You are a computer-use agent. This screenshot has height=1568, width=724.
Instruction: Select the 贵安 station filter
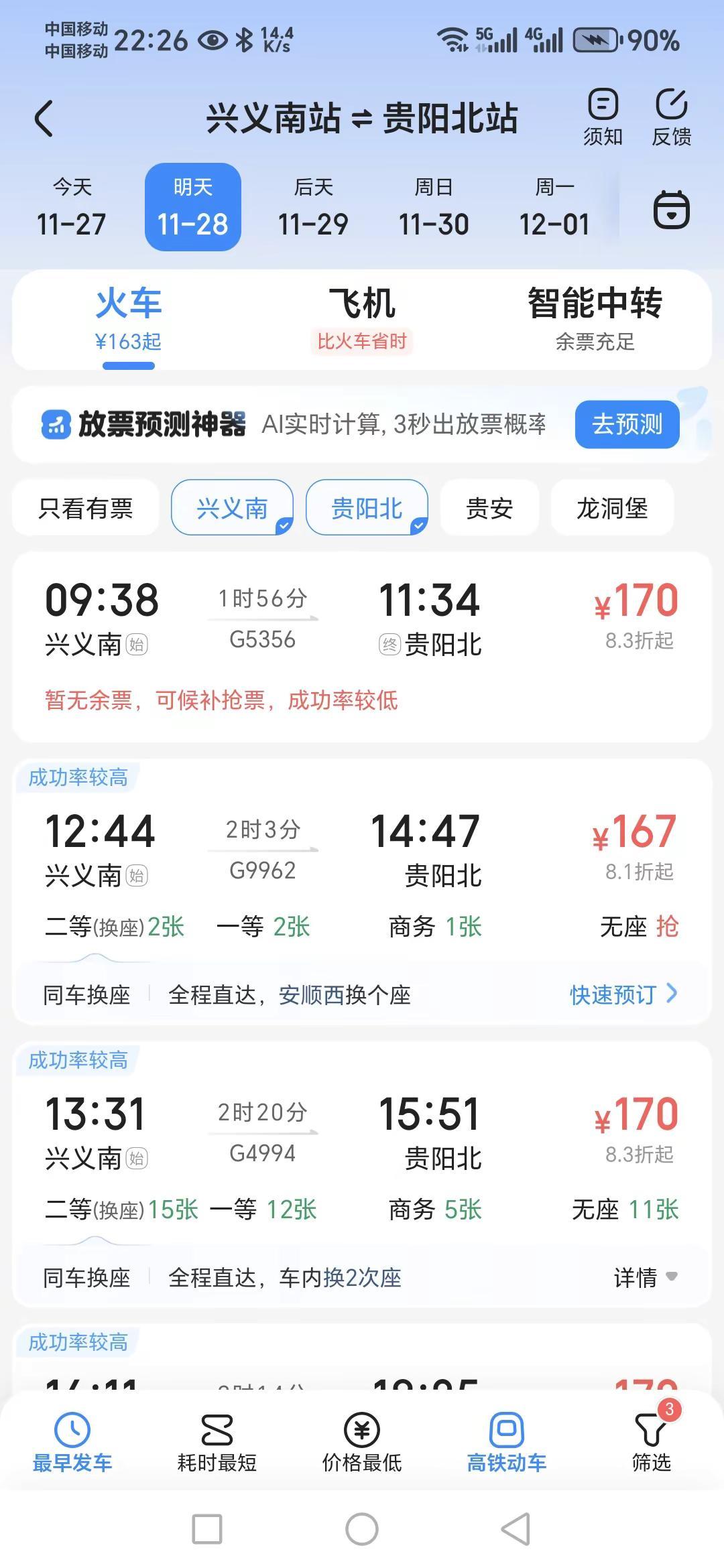point(489,508)
